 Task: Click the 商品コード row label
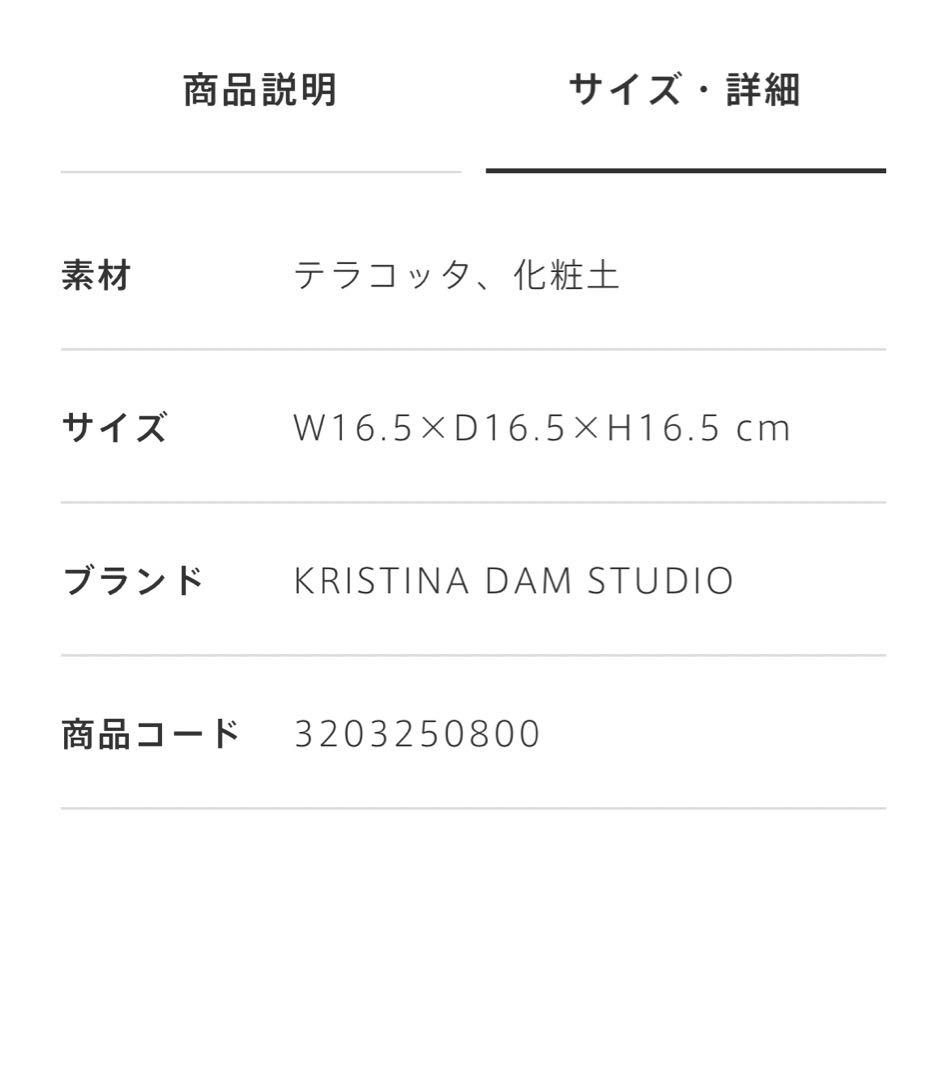tap(152, 732)
